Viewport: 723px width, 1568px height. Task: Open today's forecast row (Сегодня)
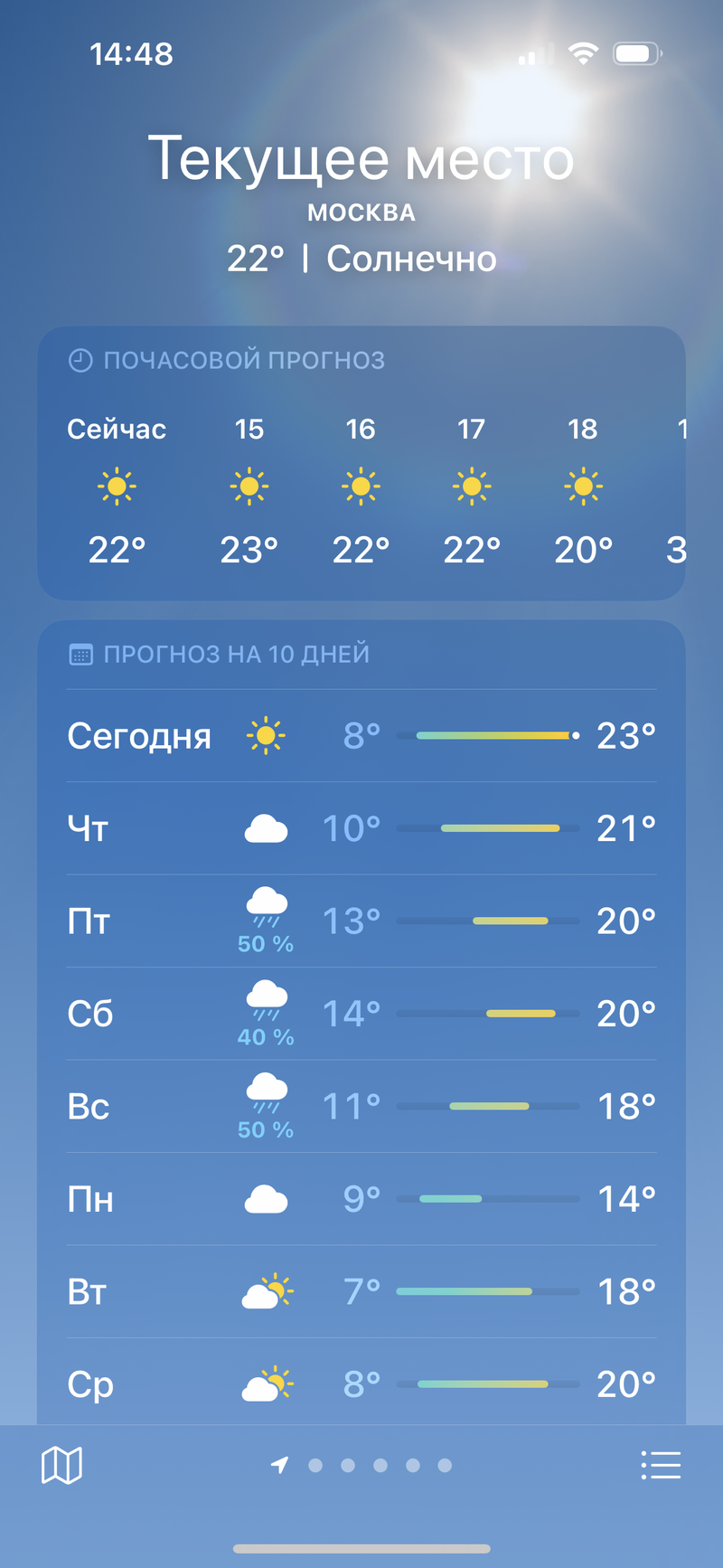coord(361,736)
